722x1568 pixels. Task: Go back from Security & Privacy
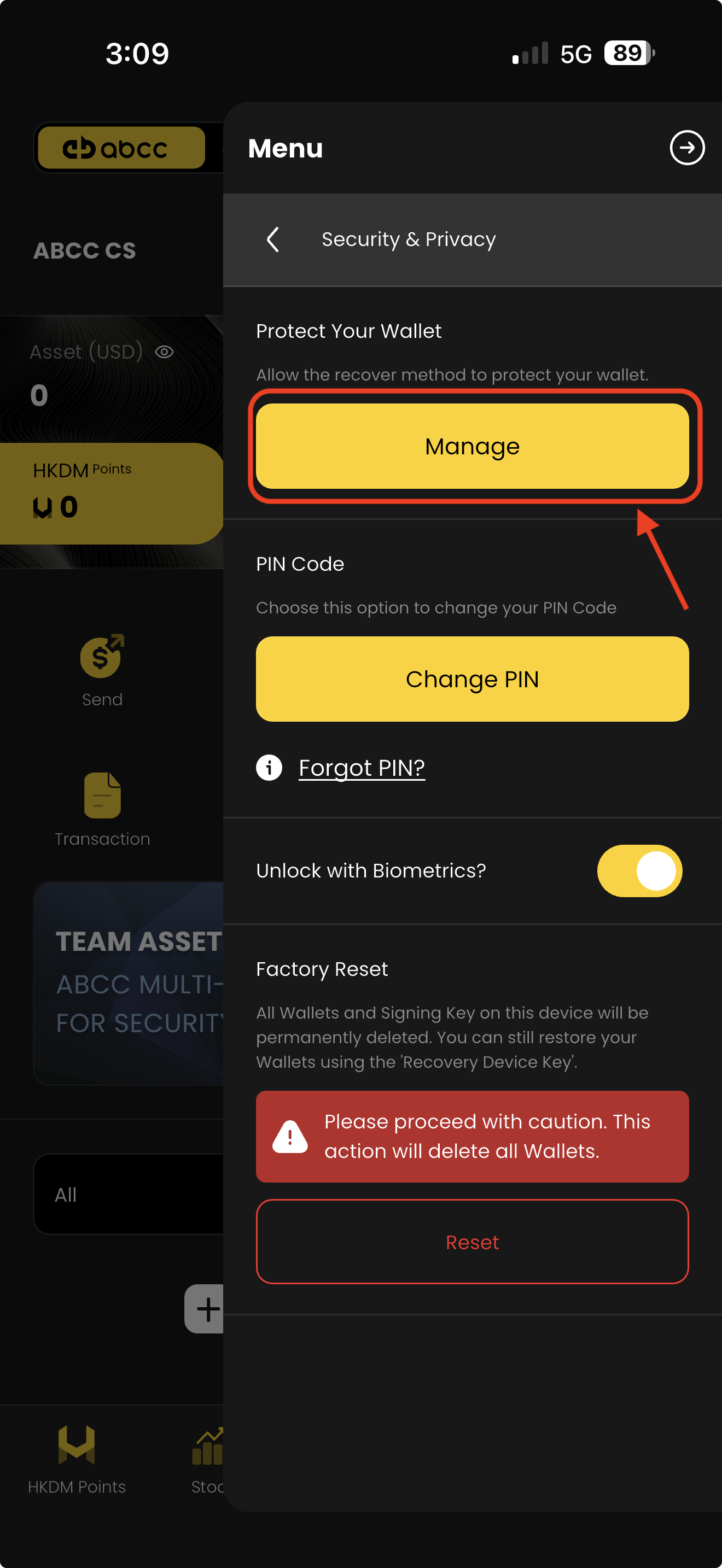click(x=273, y=239)
